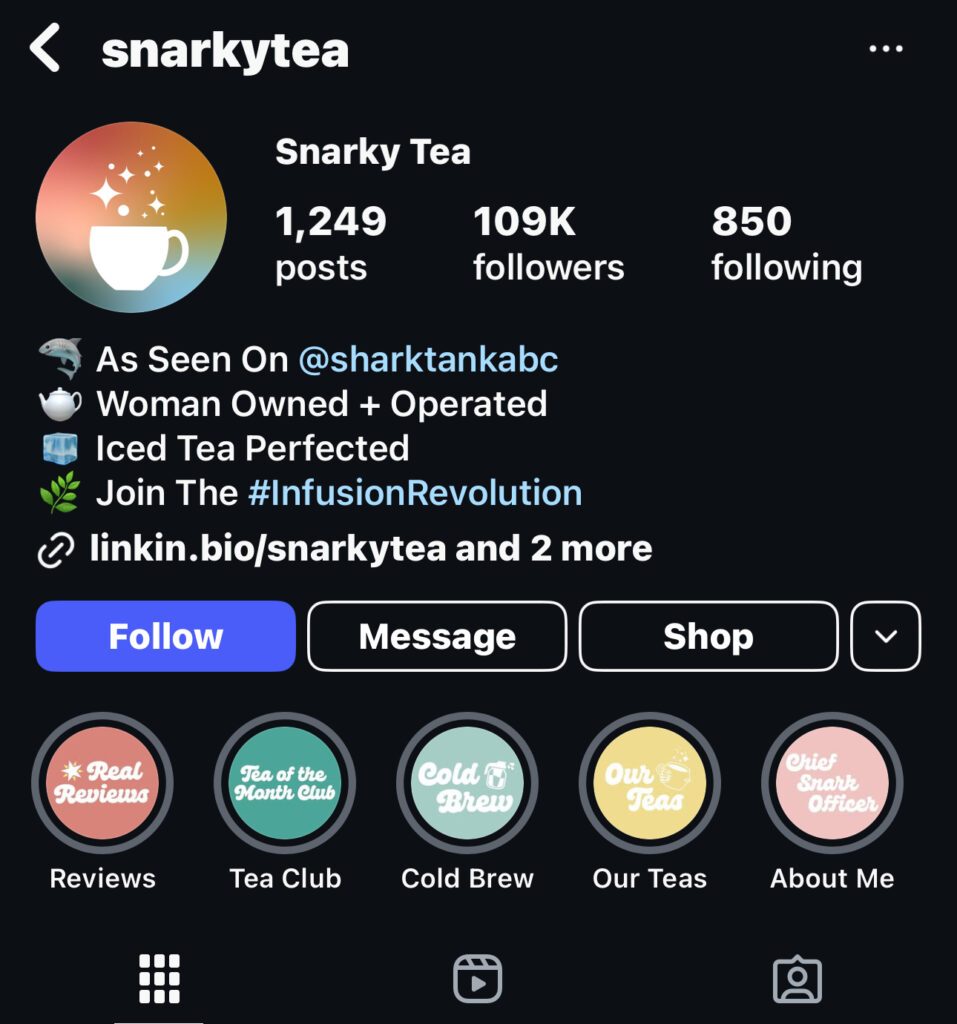Open the Tea Club story highlight
957x1024 pixels.
(x=285, y=783)
